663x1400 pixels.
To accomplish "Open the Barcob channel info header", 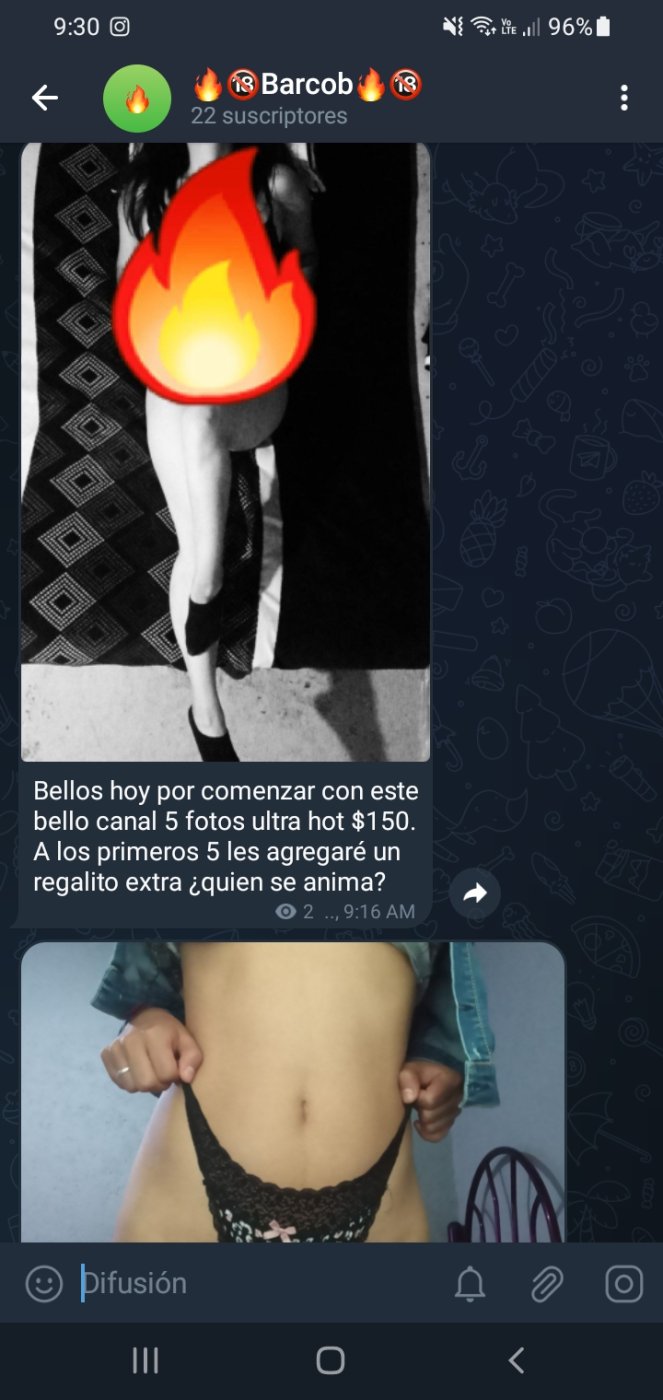I will (x=300, y=98).
